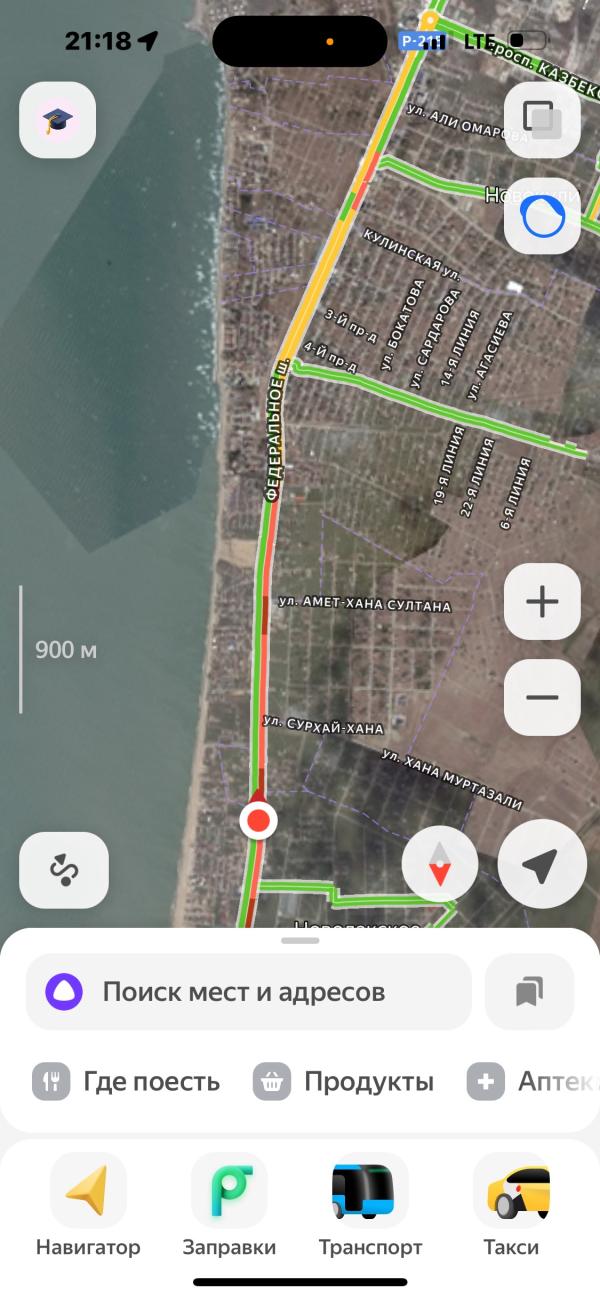Switch to the Навигатор tab
The height and width of the screenshot is (1298, 600).
[x=88, y=1205]
